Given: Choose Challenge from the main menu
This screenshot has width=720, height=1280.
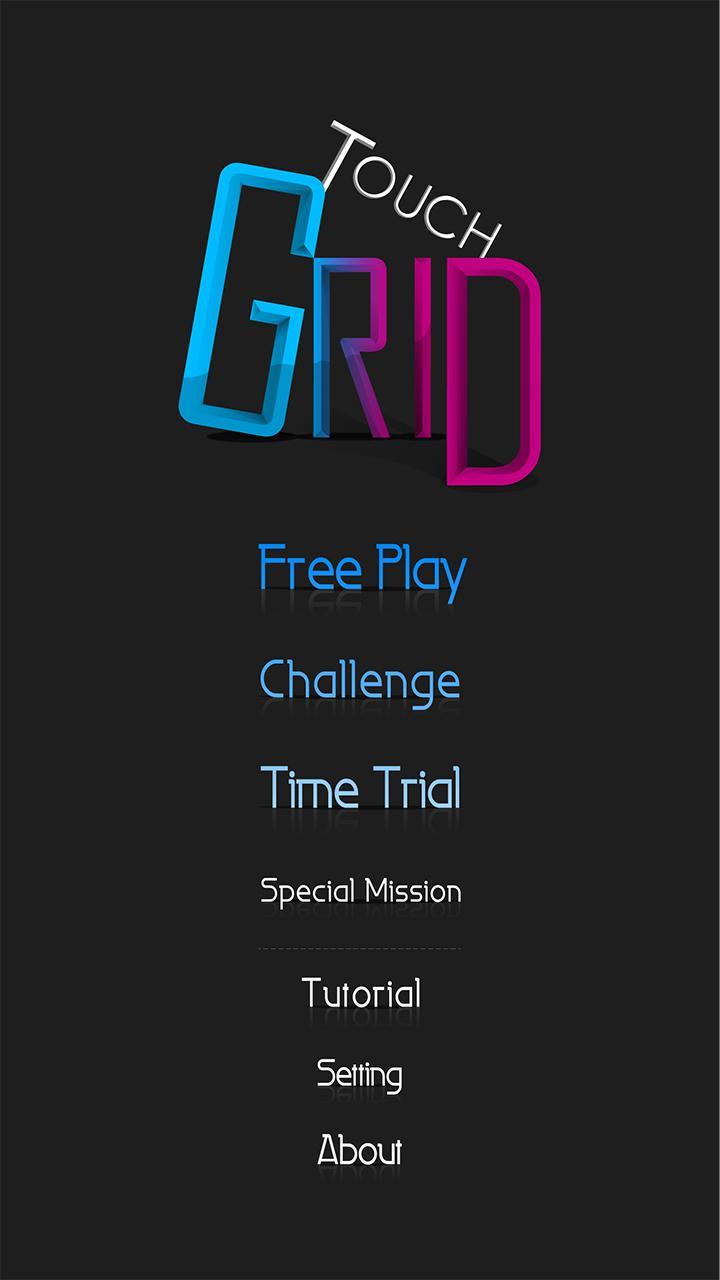Looking at the screenshot, I should click(x=360, y=679).
